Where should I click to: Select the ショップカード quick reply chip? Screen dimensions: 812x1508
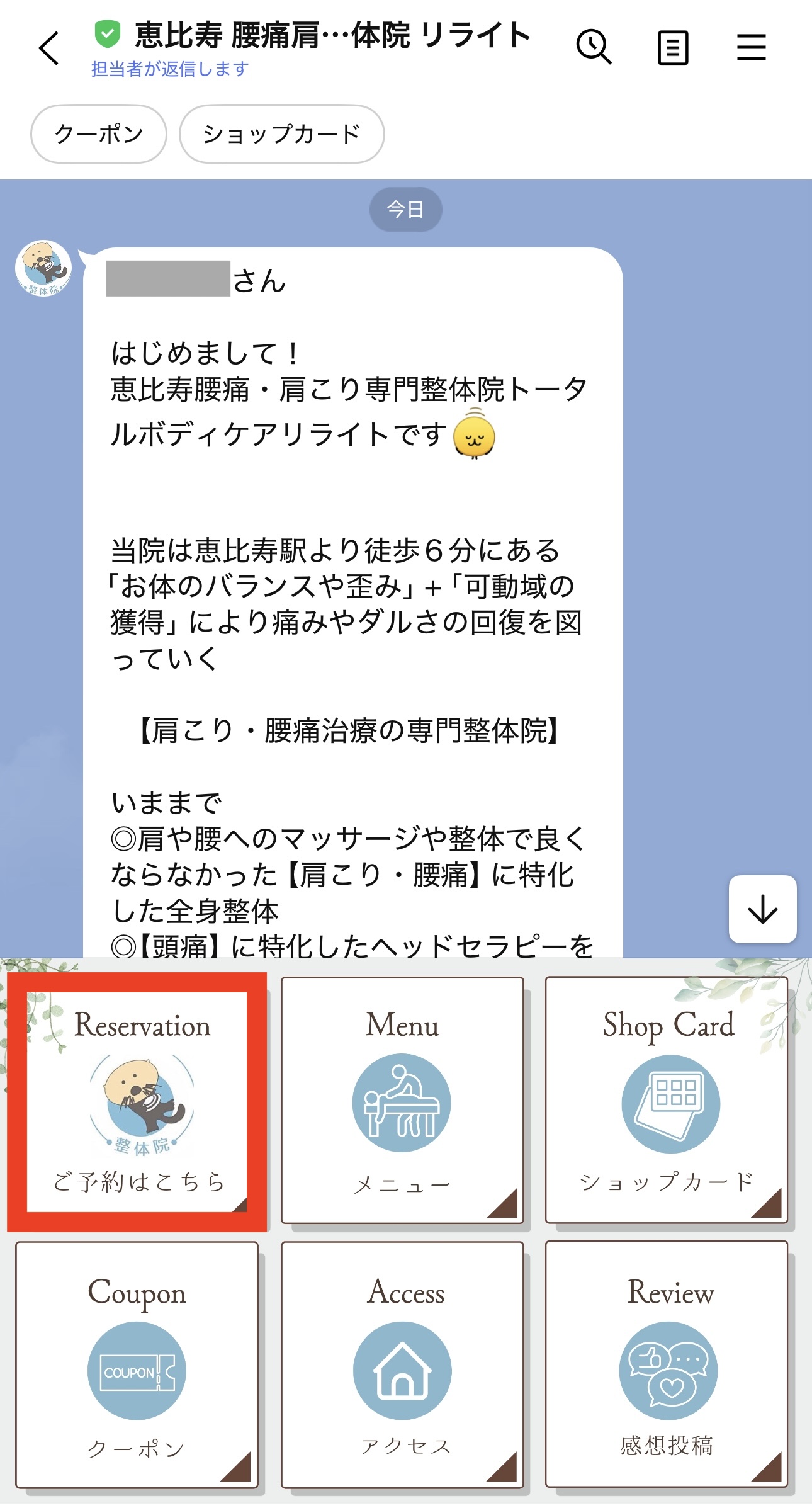[281, 133]
